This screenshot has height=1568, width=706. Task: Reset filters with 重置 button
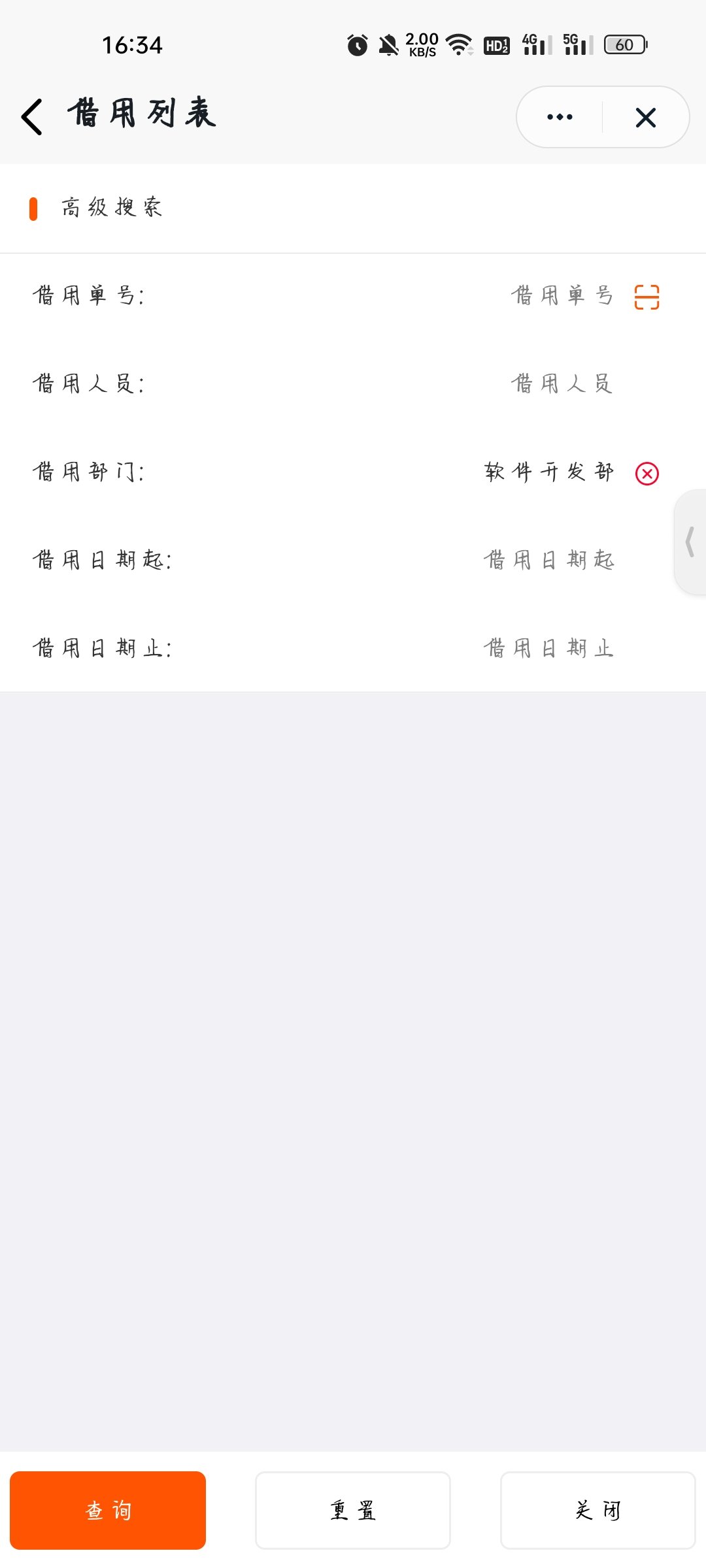click(x=353, y=1510)
